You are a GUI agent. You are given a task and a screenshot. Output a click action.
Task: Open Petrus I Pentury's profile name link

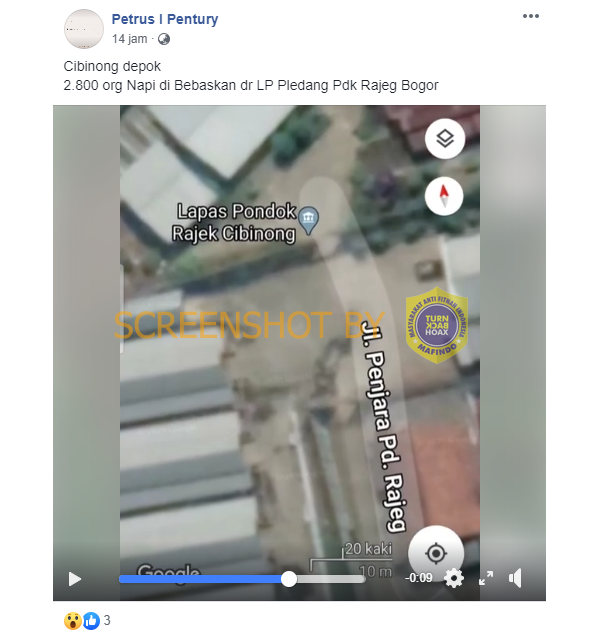pos(164,19)
